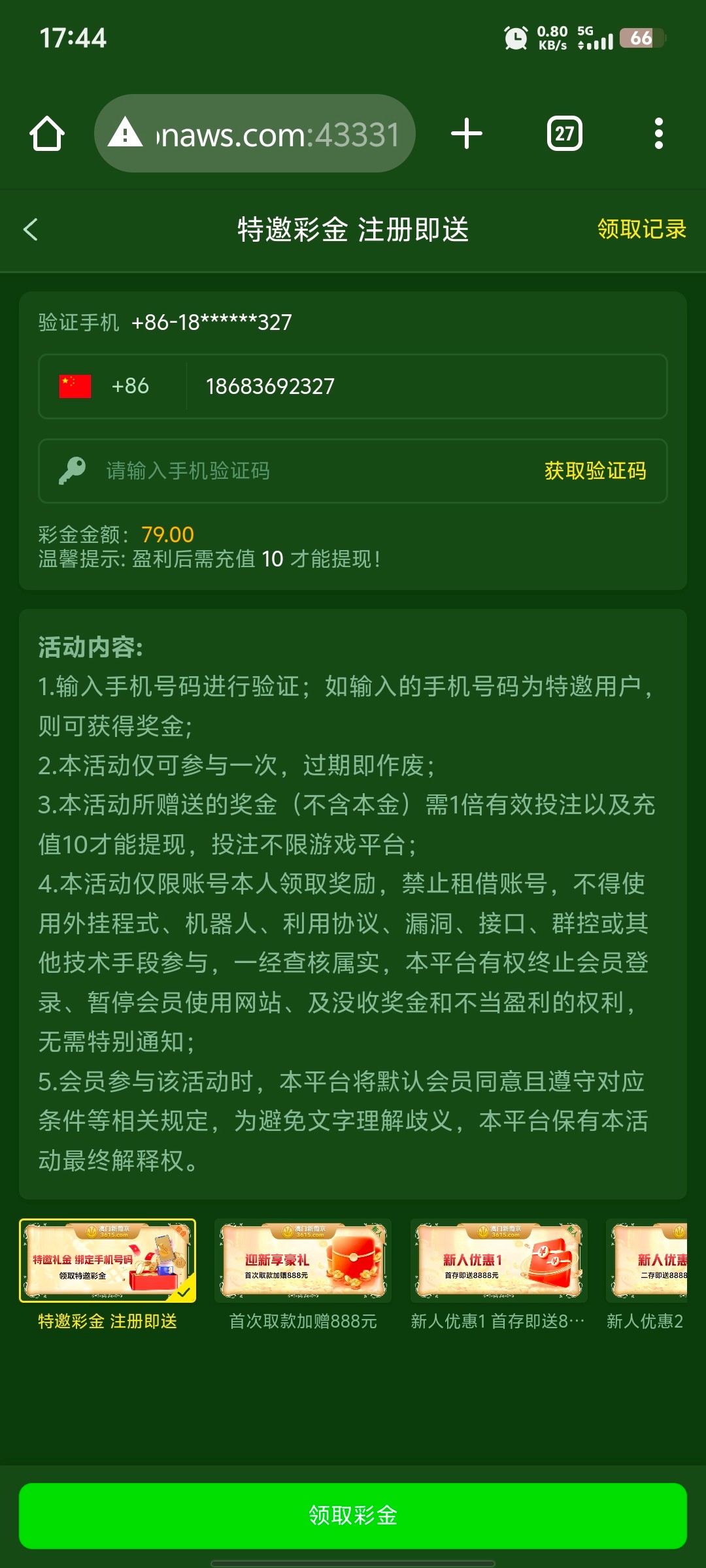Tap the browser home icon
The height and width of the screenshot is (1568, 706).
(47, 134)
